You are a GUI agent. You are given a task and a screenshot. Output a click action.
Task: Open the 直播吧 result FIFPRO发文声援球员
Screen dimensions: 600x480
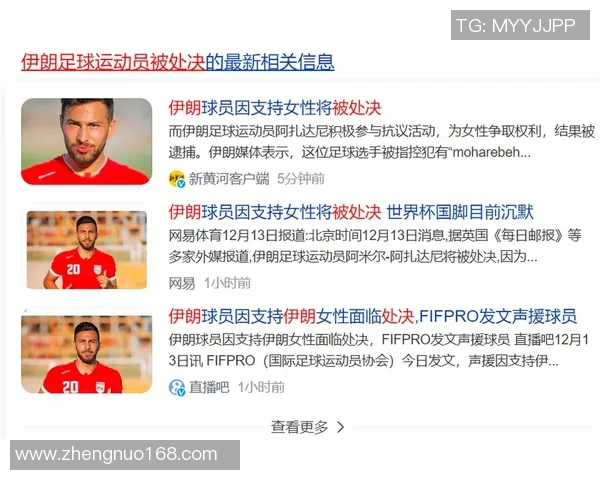click(x=372, y=317)
